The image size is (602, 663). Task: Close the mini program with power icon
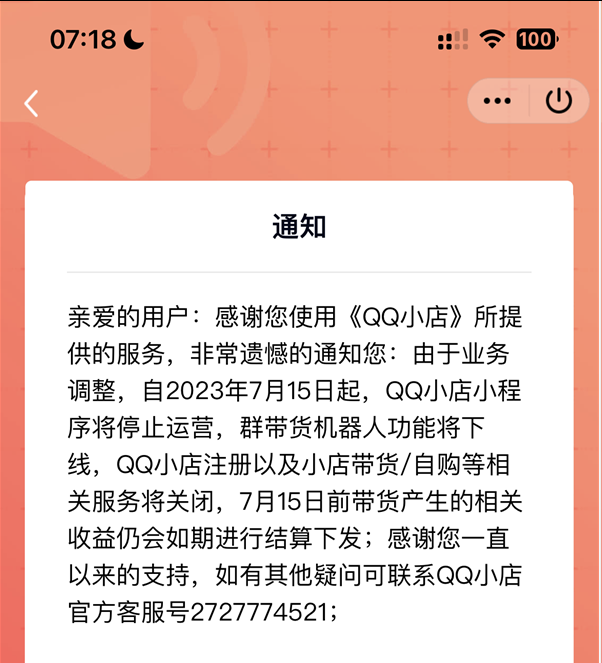(558, 101)
